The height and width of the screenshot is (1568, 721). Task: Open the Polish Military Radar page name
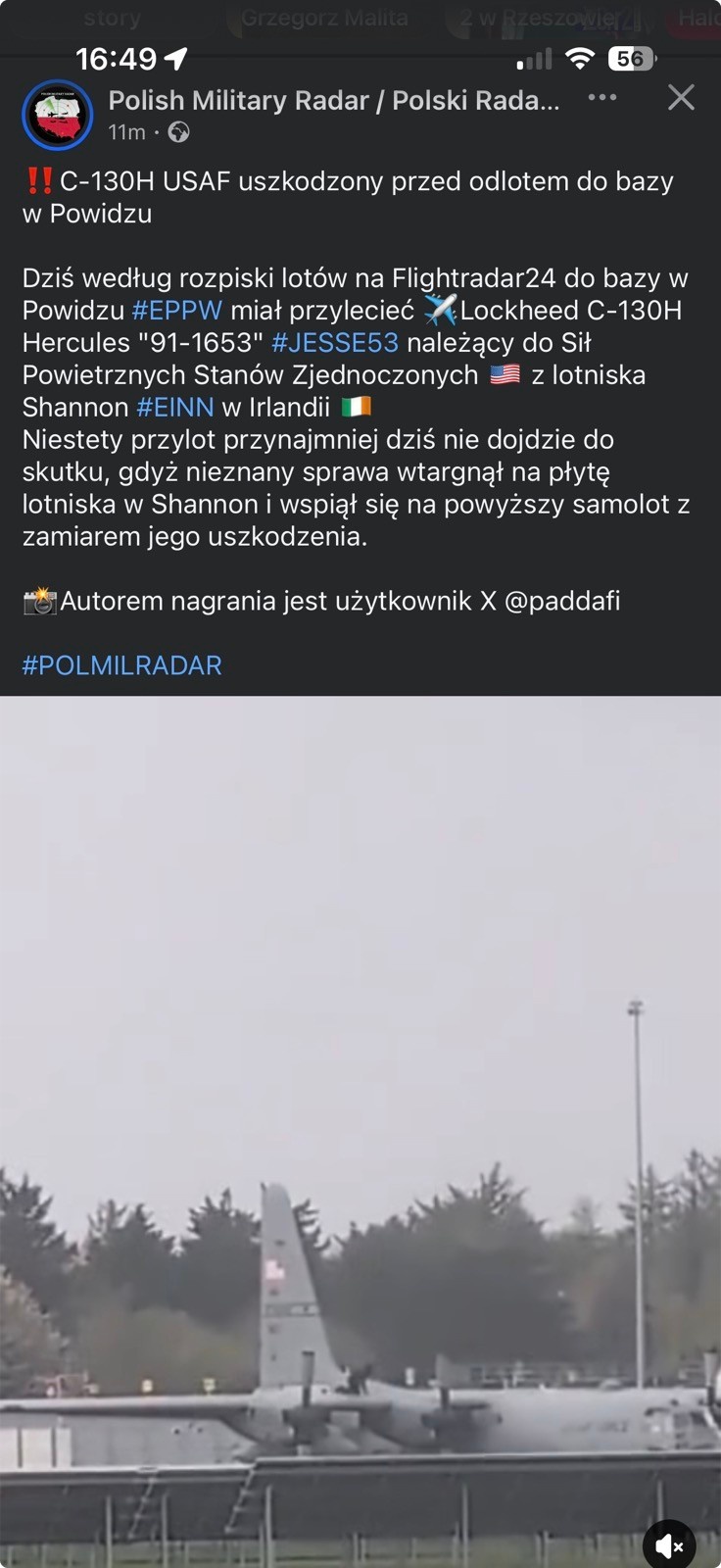334,101
